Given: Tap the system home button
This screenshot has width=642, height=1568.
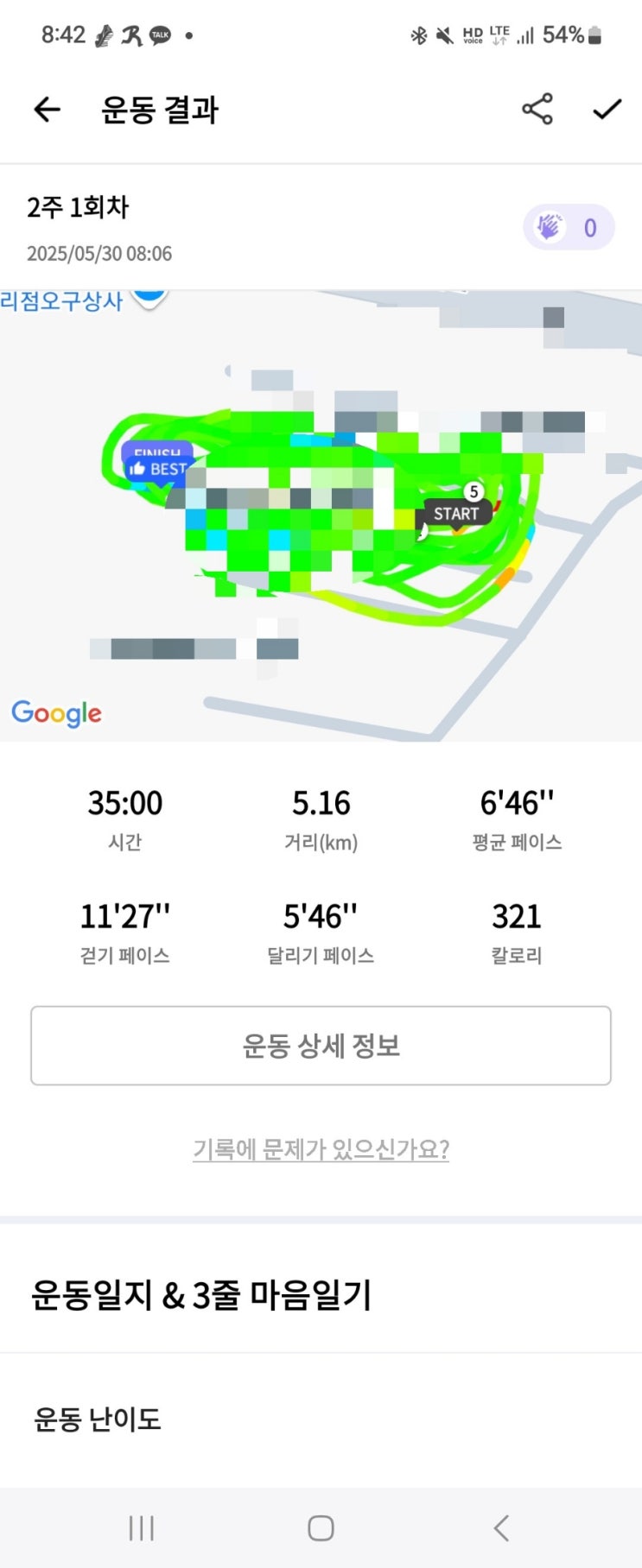Looking at the screenshot, I should click(x=321, y=1527).
